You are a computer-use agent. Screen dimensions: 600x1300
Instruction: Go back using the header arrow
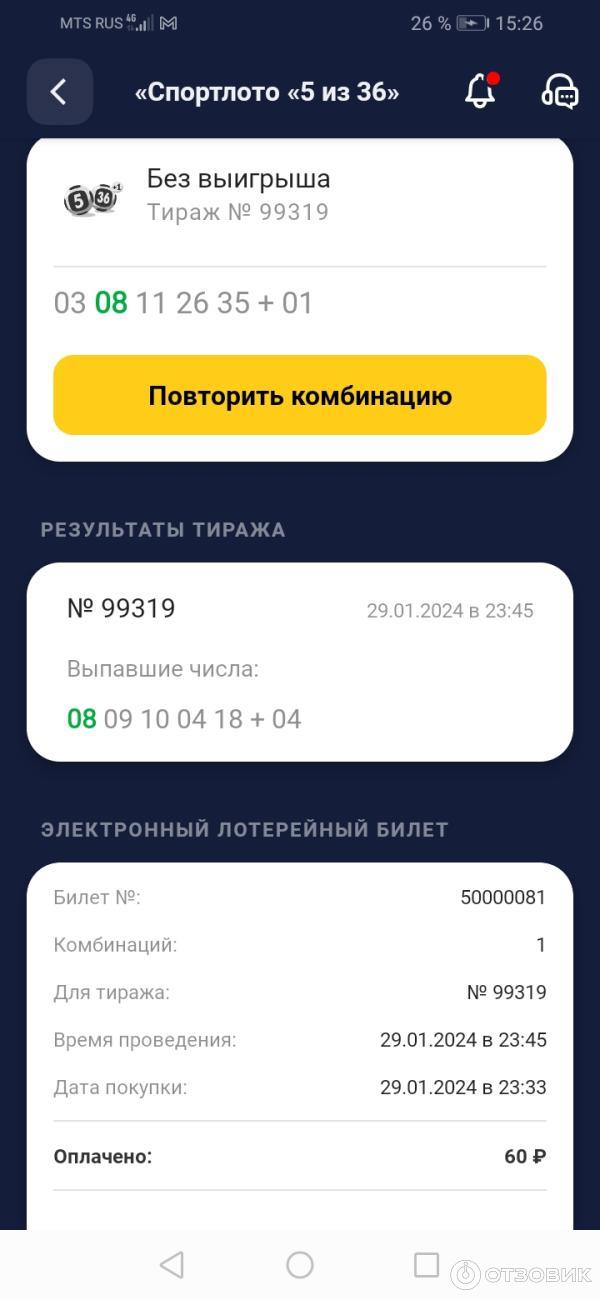point(60,92)
